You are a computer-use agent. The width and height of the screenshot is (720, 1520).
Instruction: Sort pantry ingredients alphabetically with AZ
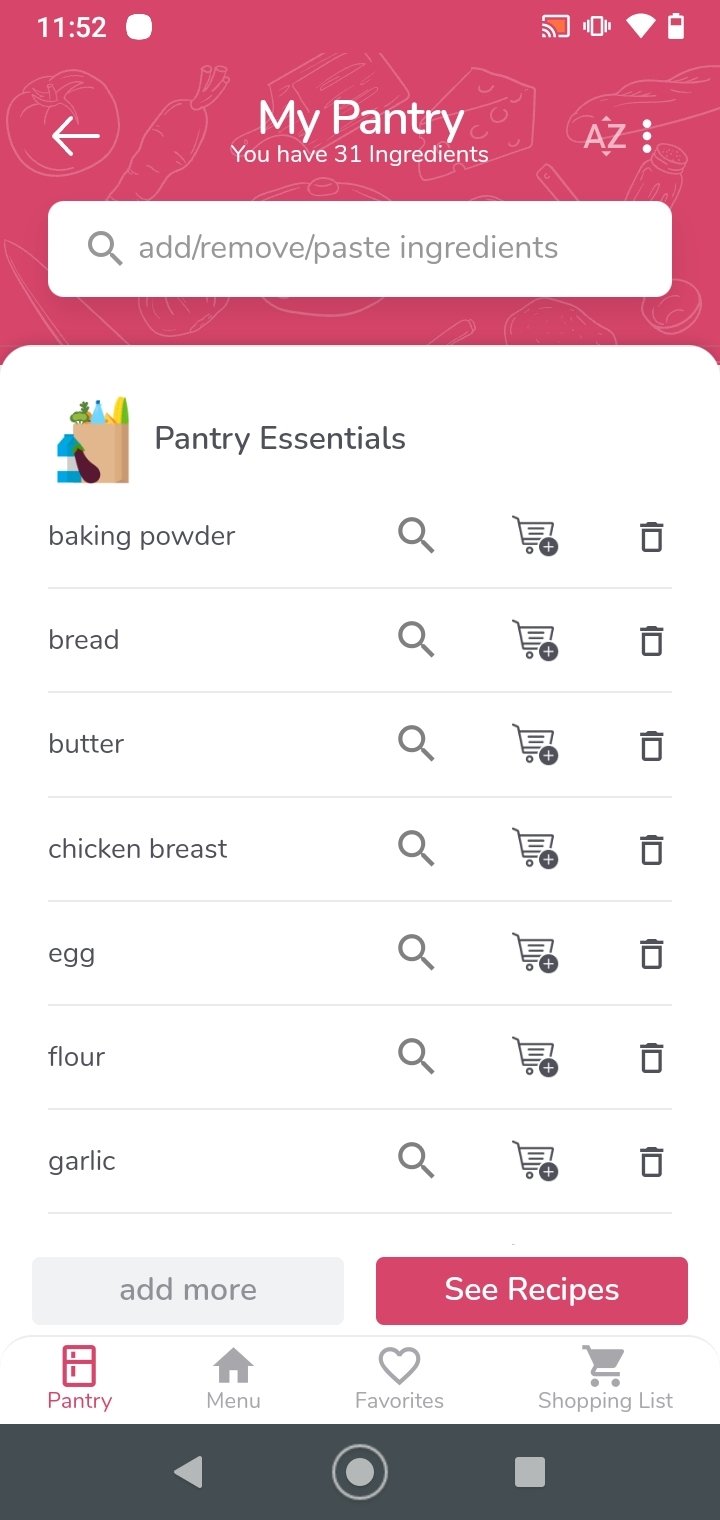605,137
